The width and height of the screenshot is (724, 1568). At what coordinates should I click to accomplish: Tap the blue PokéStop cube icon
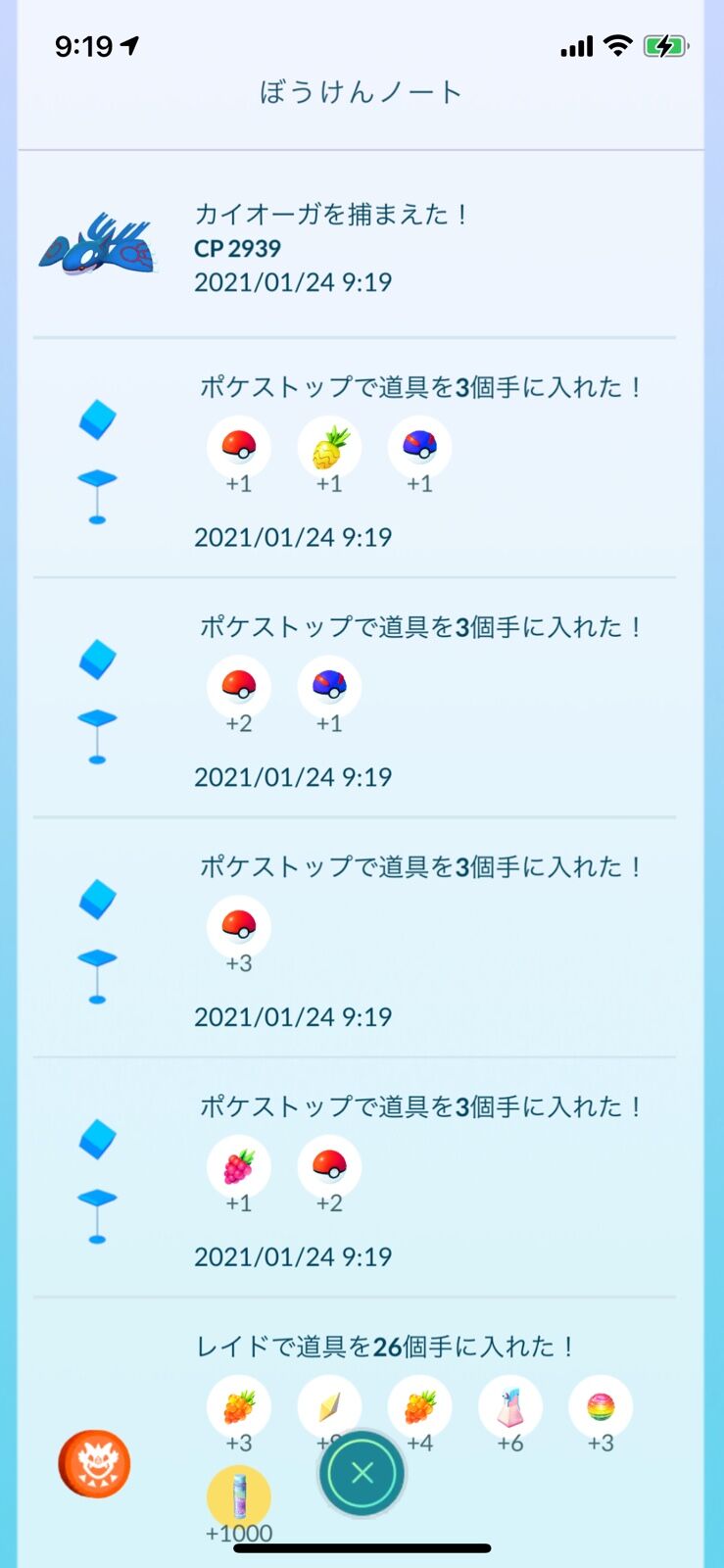[x=95, y=419]
